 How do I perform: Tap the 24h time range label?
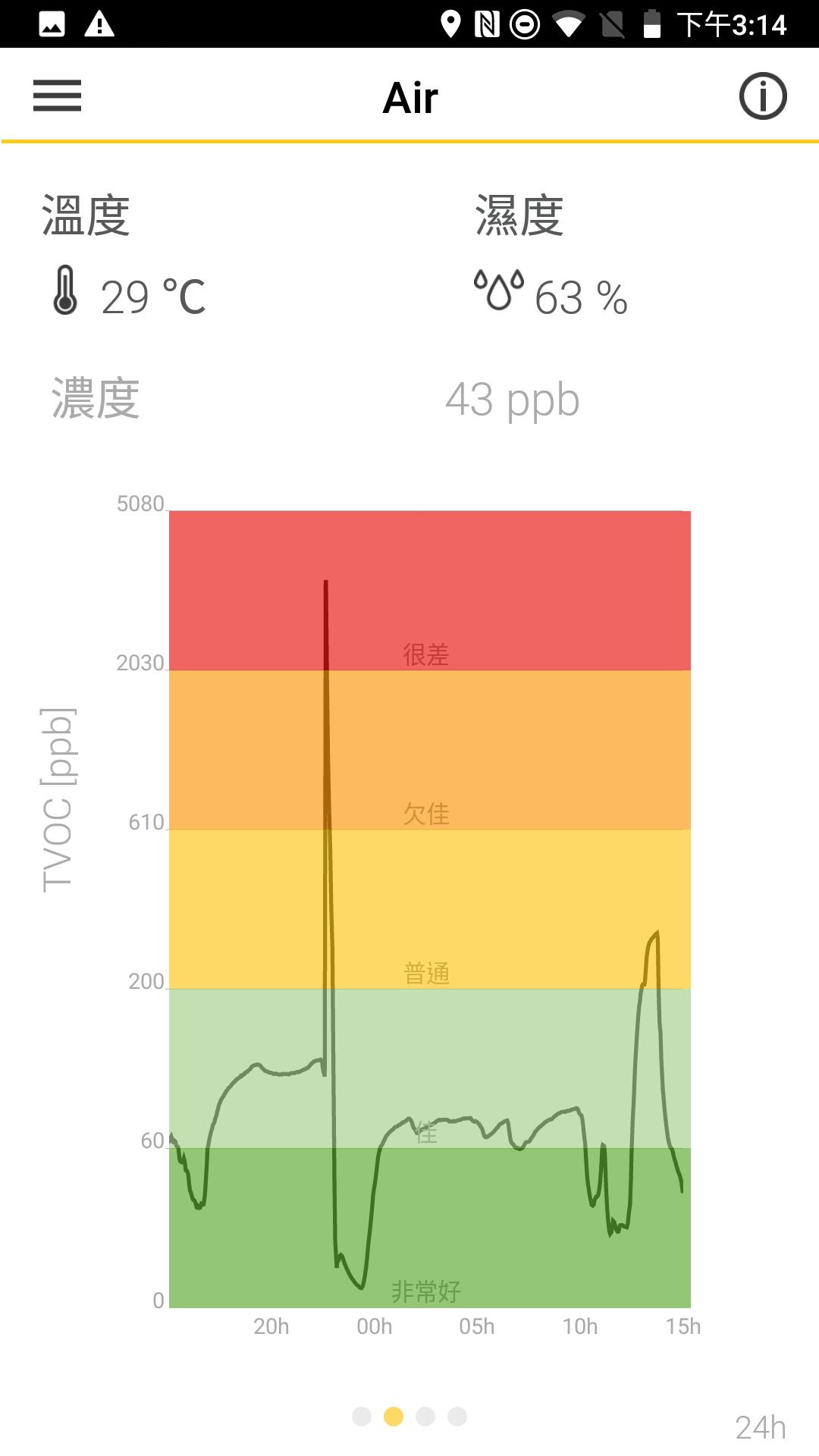click(760, 1427)
